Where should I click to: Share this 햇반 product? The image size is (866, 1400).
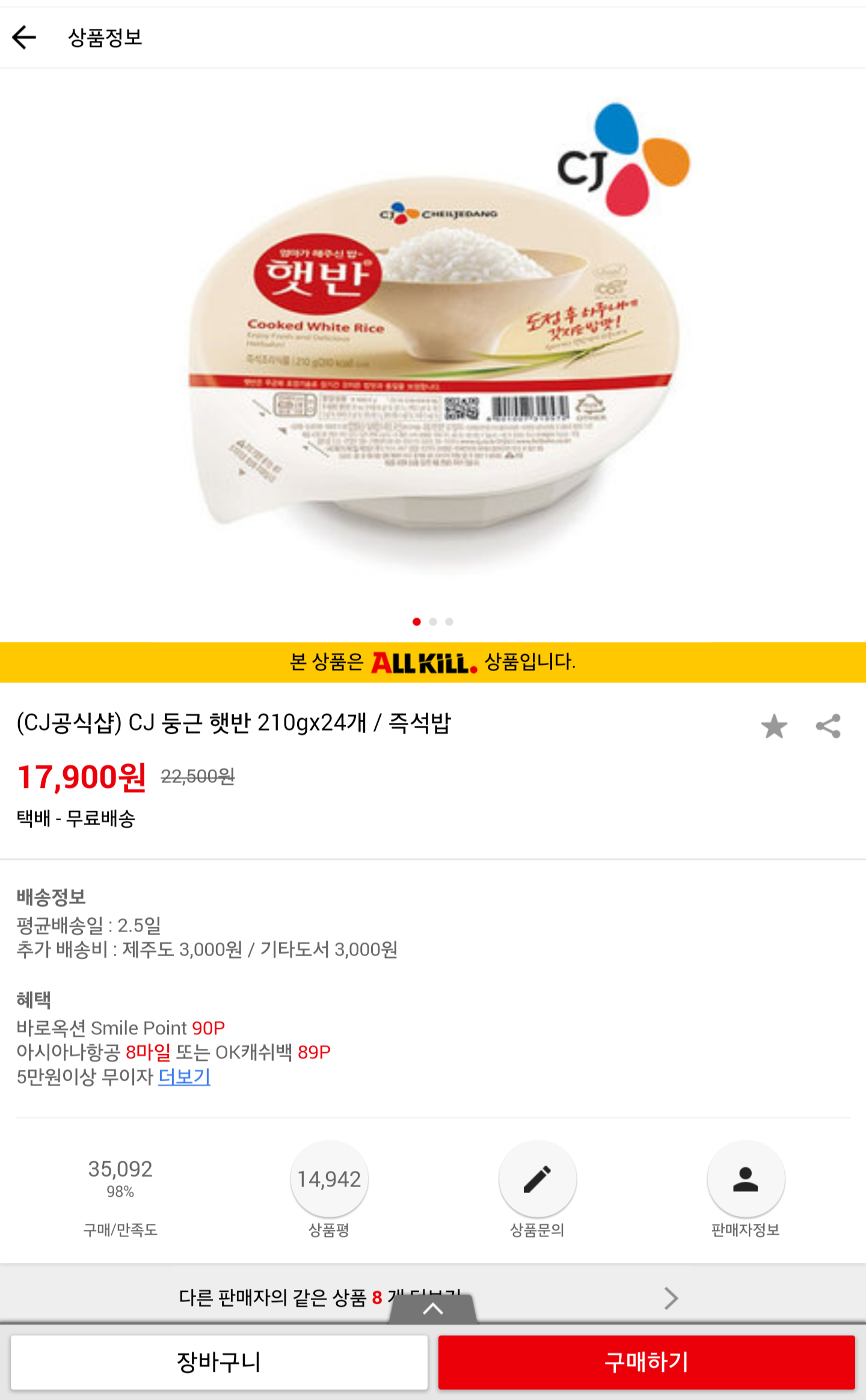[828, 726]
